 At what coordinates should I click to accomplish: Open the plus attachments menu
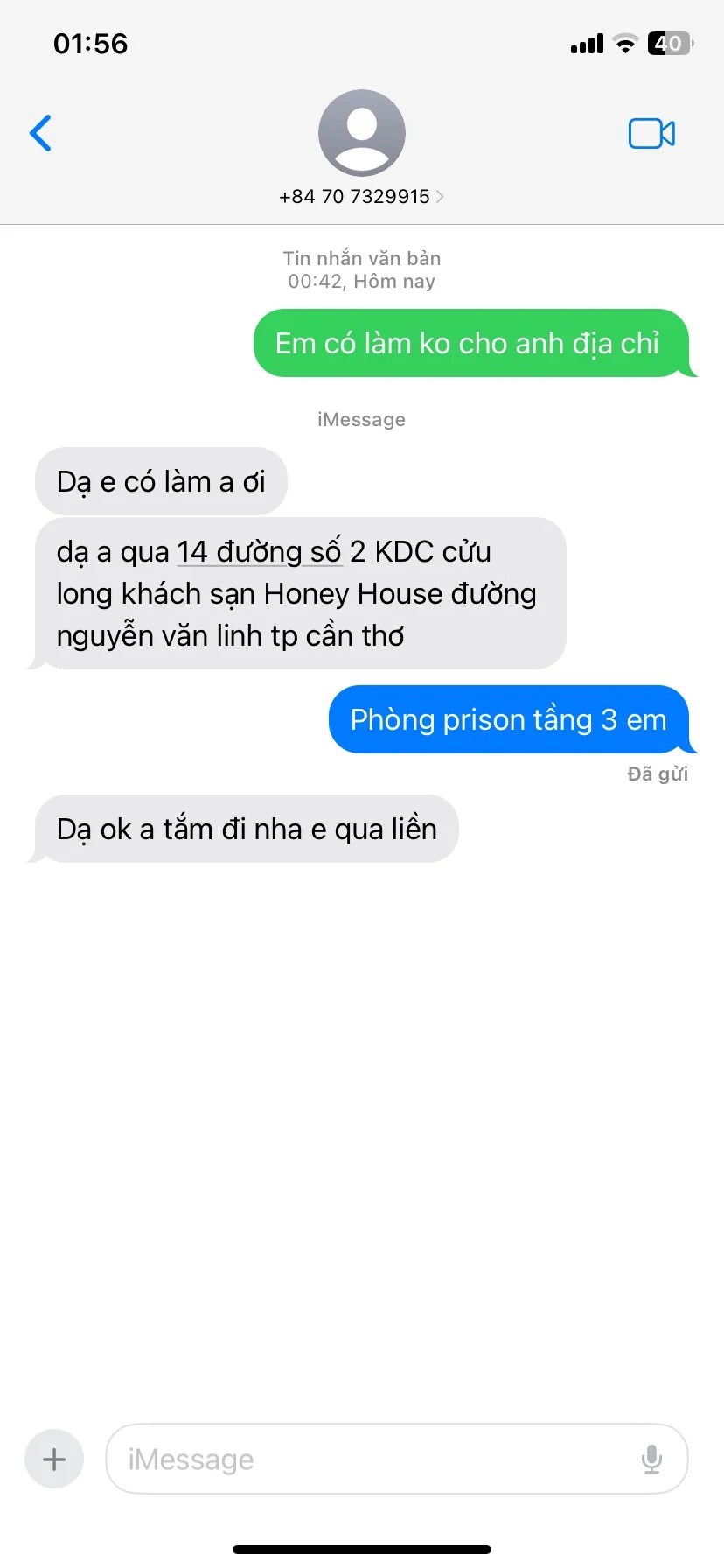click(54, 1459)
